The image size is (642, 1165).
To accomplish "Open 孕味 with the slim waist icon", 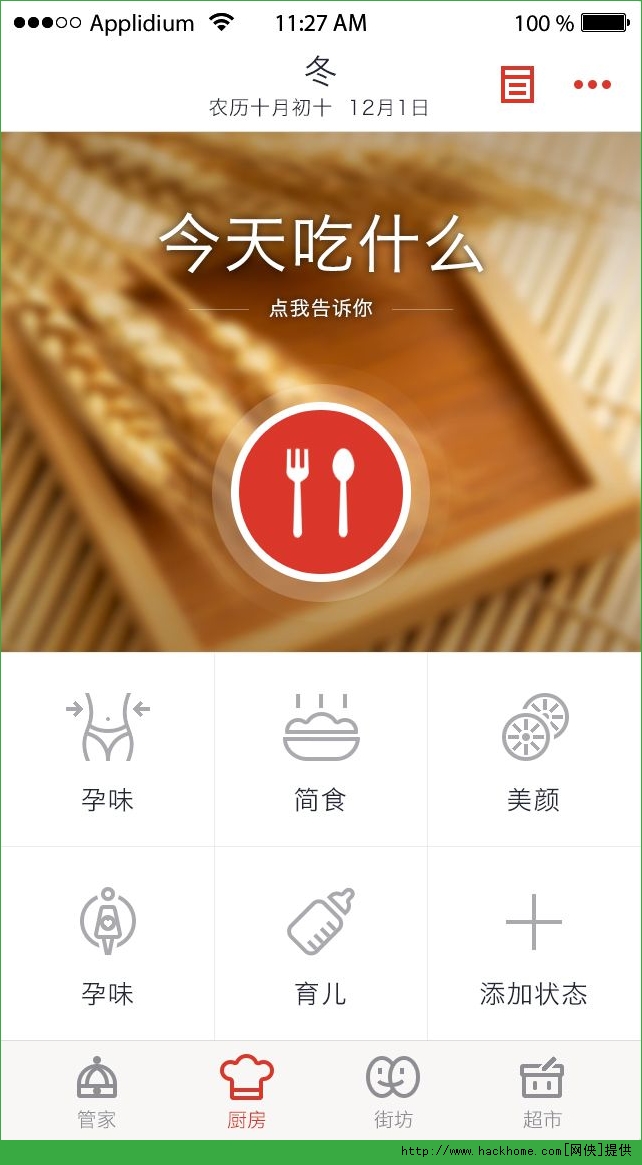I will [x=107, y=750].
